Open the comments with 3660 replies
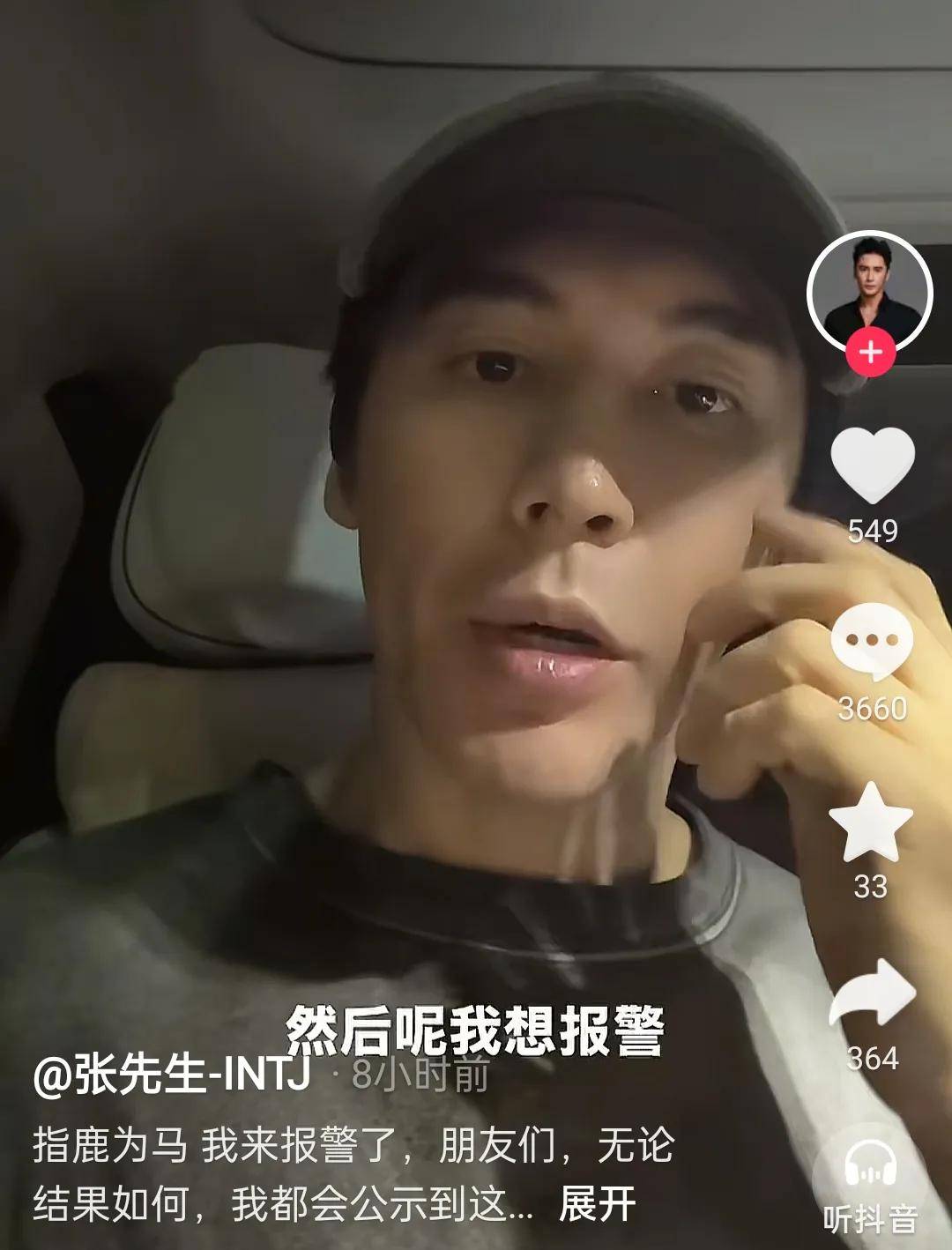 click(872, 644)
